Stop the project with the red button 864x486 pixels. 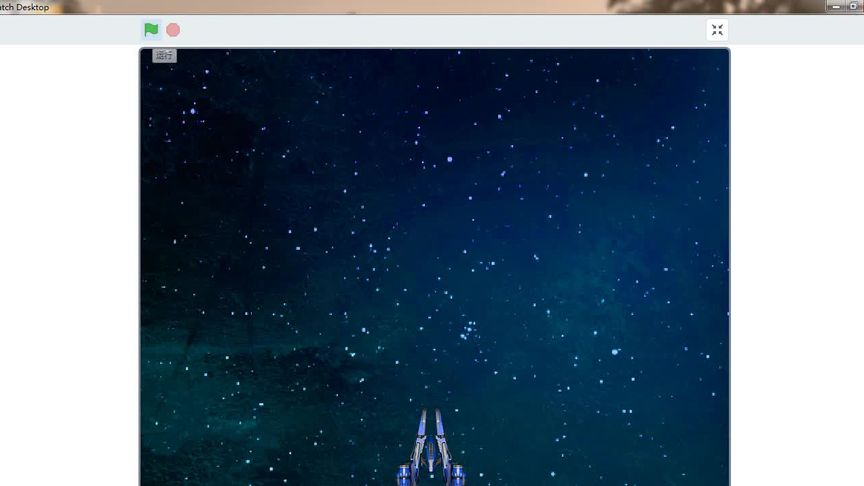[x=173, y=30]
